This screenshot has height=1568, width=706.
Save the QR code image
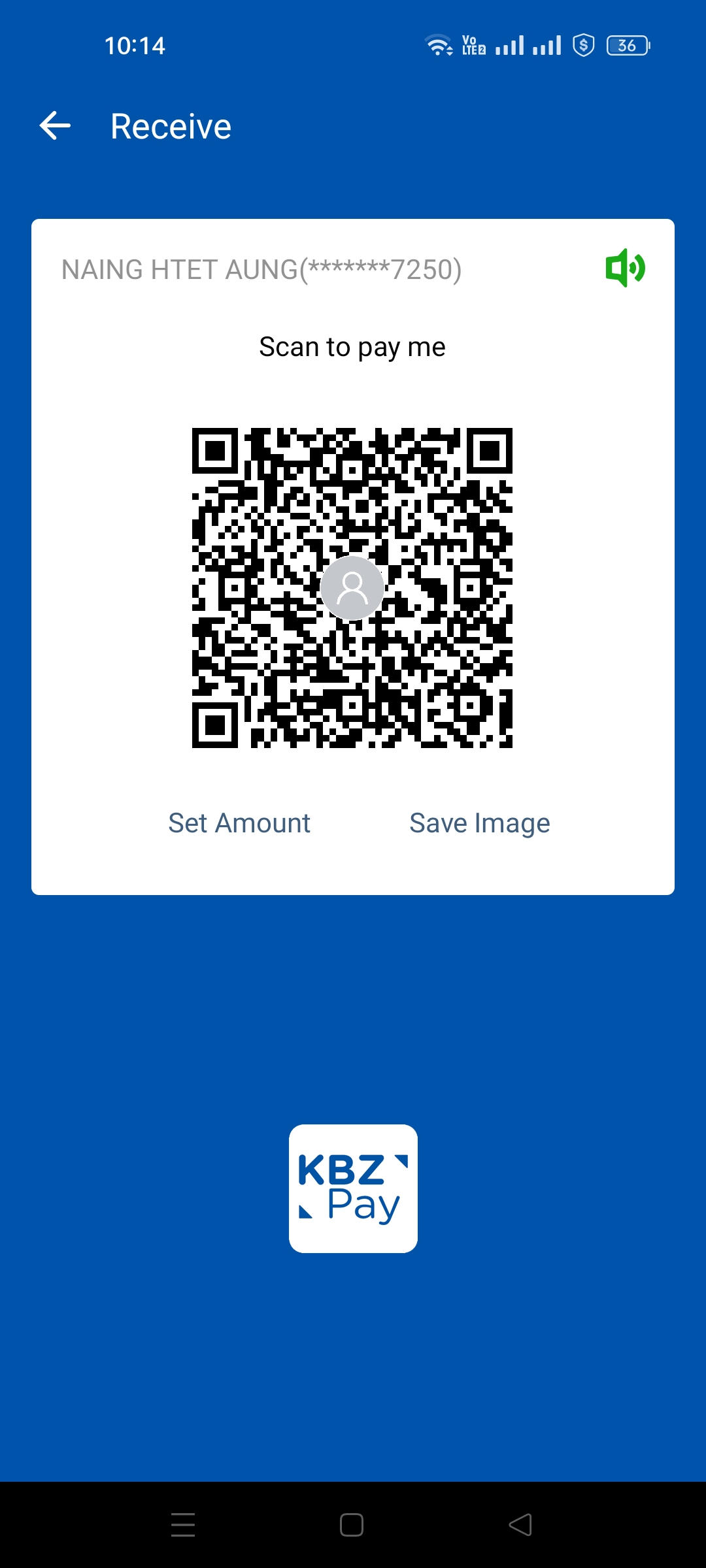click(x=479, y=823)
